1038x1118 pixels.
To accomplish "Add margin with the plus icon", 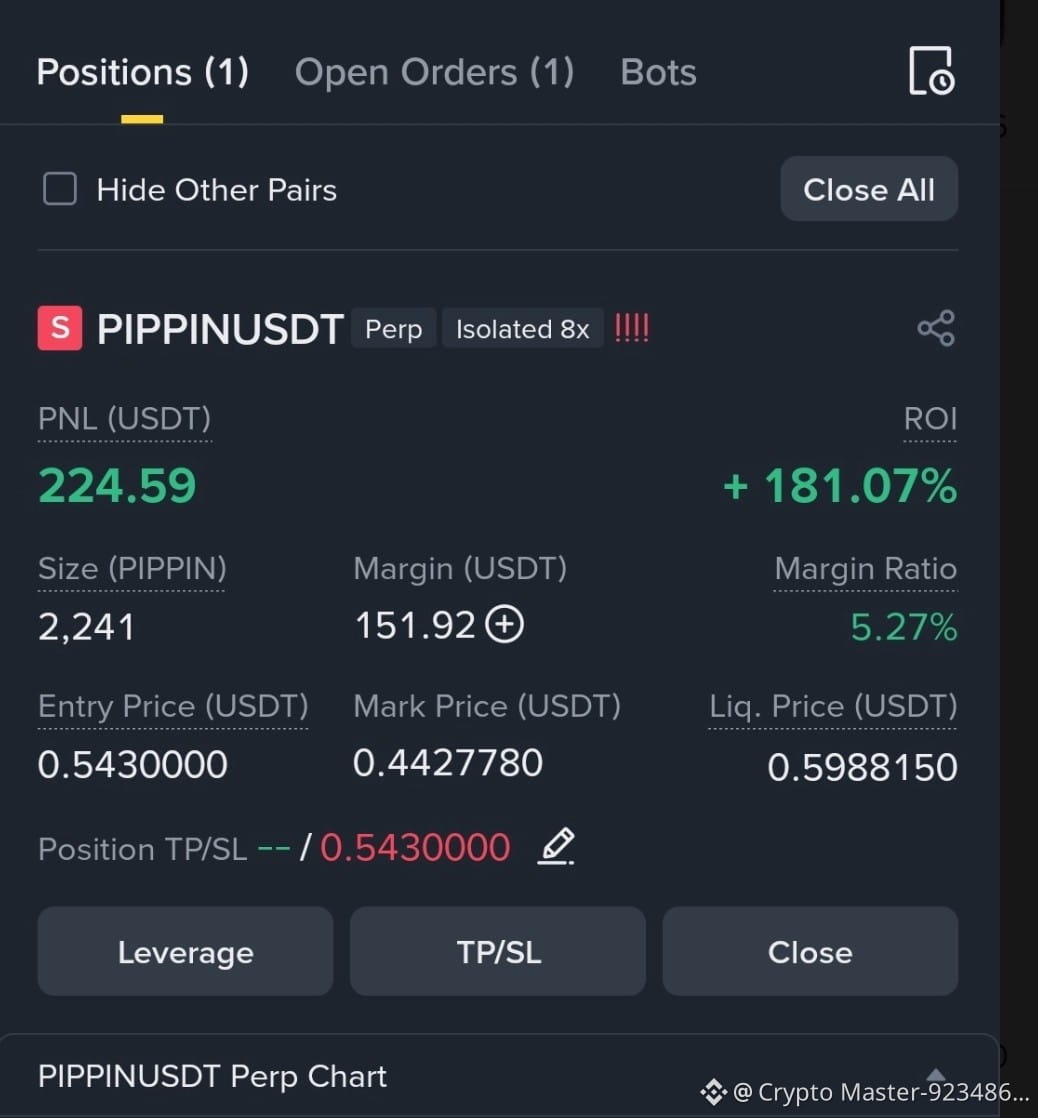I will tap(504, 625).
